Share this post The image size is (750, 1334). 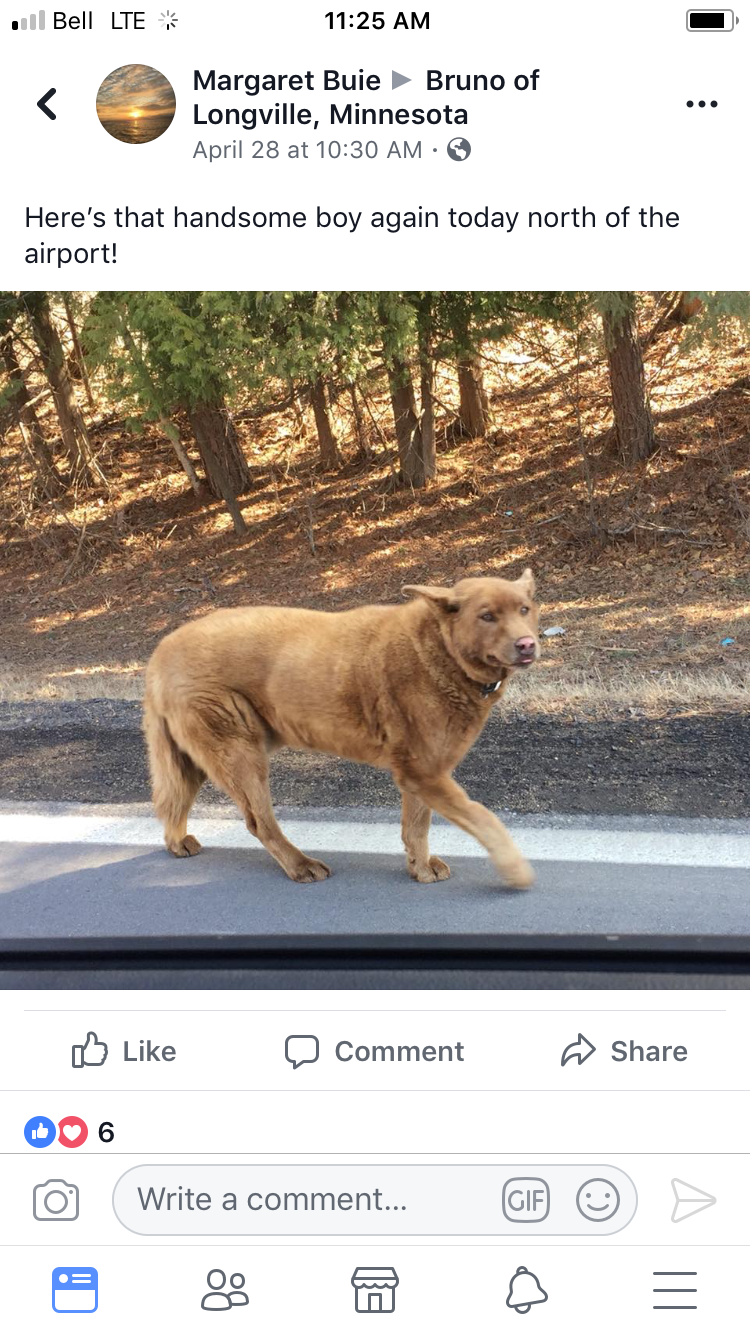pyautogui.click(x=625, y=1051)
